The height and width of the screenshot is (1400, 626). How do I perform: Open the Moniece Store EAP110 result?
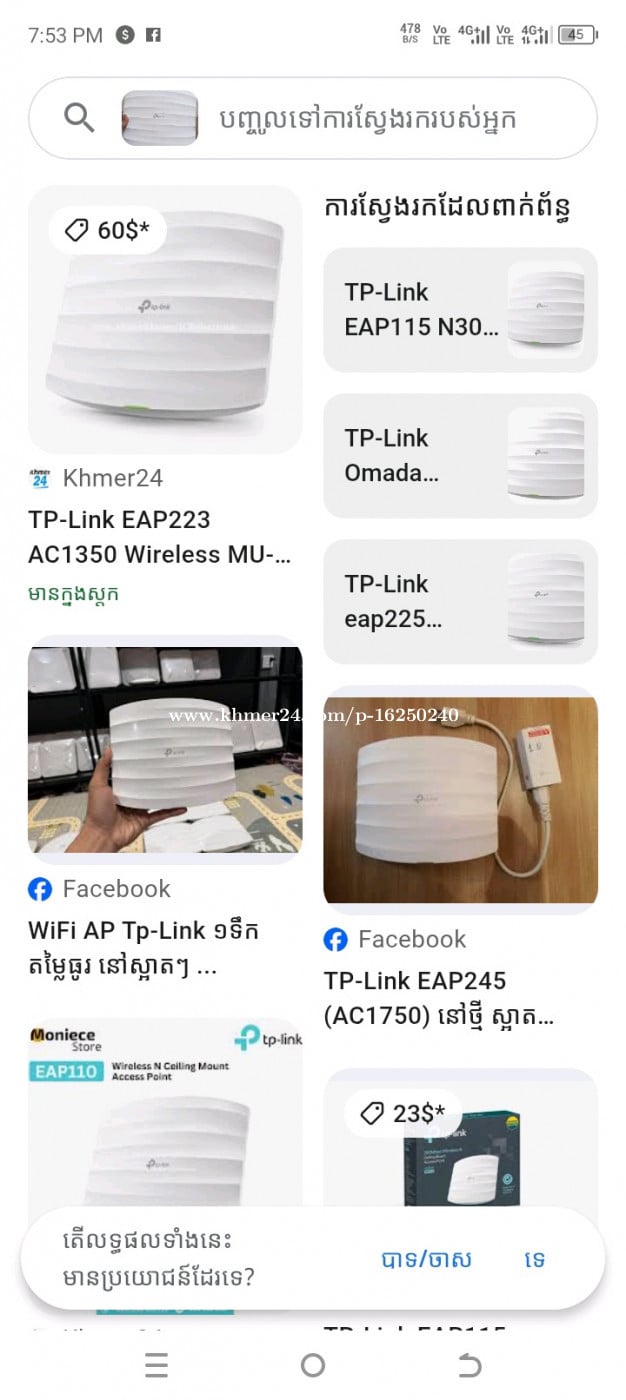[x=164, y=1110]
